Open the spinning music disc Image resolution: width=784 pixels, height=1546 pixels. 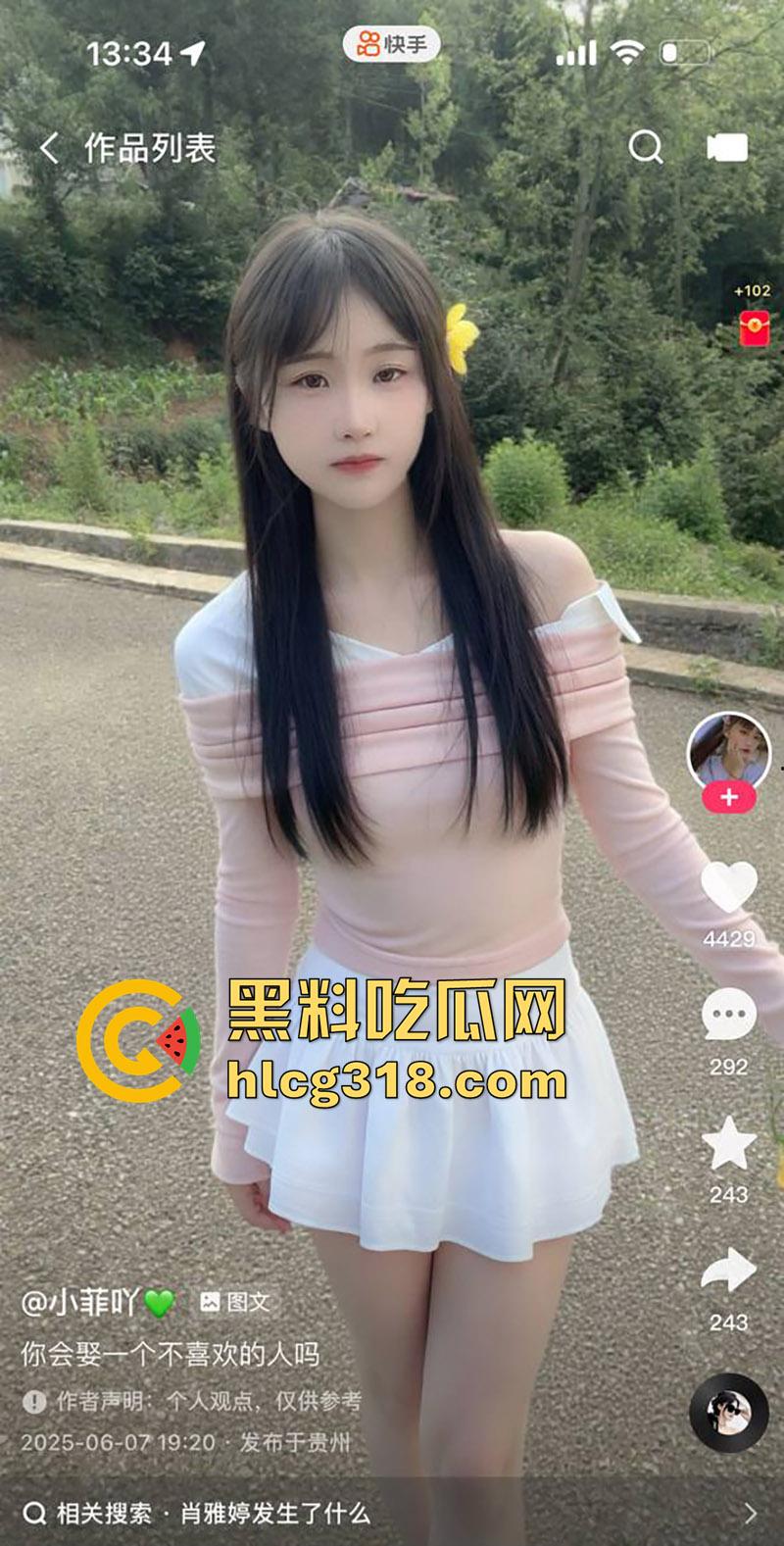(728, 1412)
